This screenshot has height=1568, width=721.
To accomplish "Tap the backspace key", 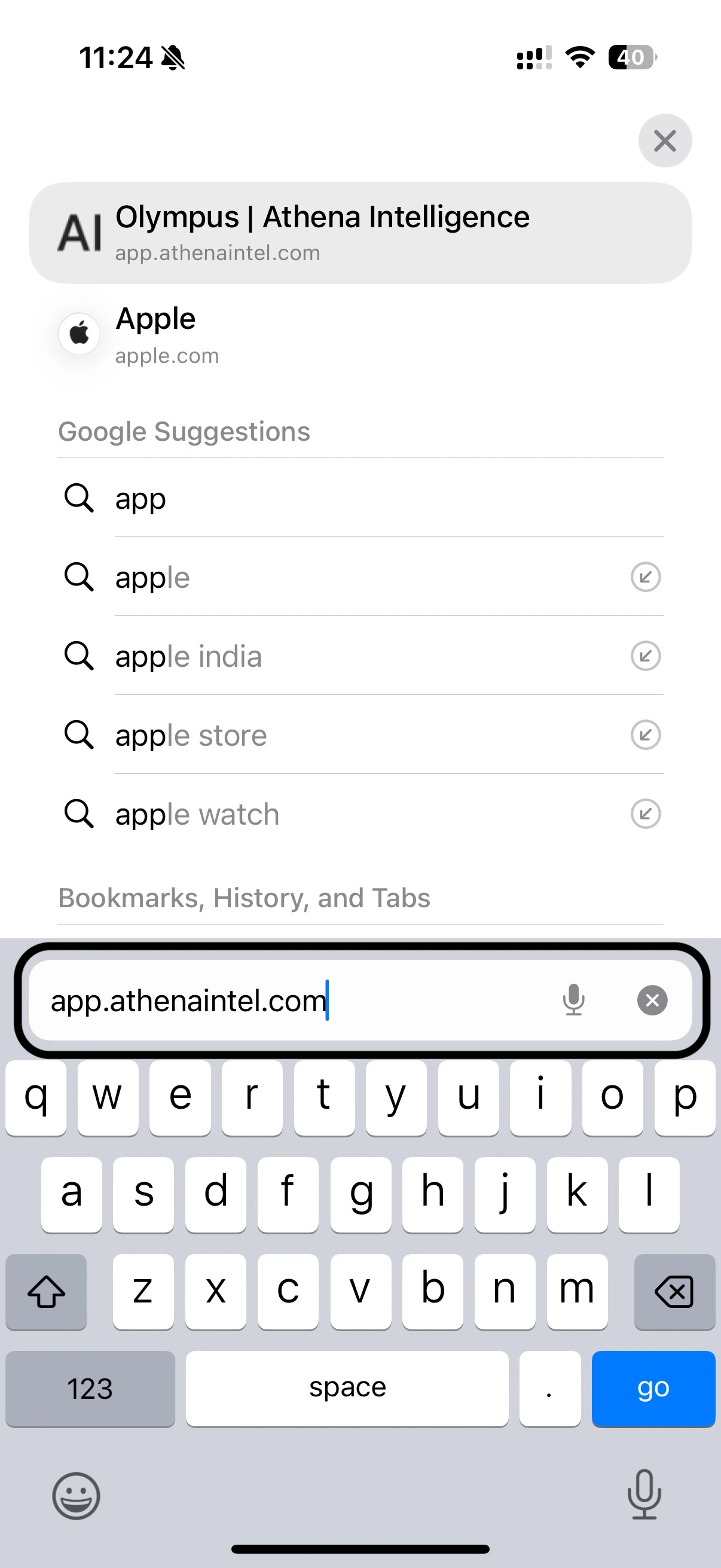I will 674,1291.
